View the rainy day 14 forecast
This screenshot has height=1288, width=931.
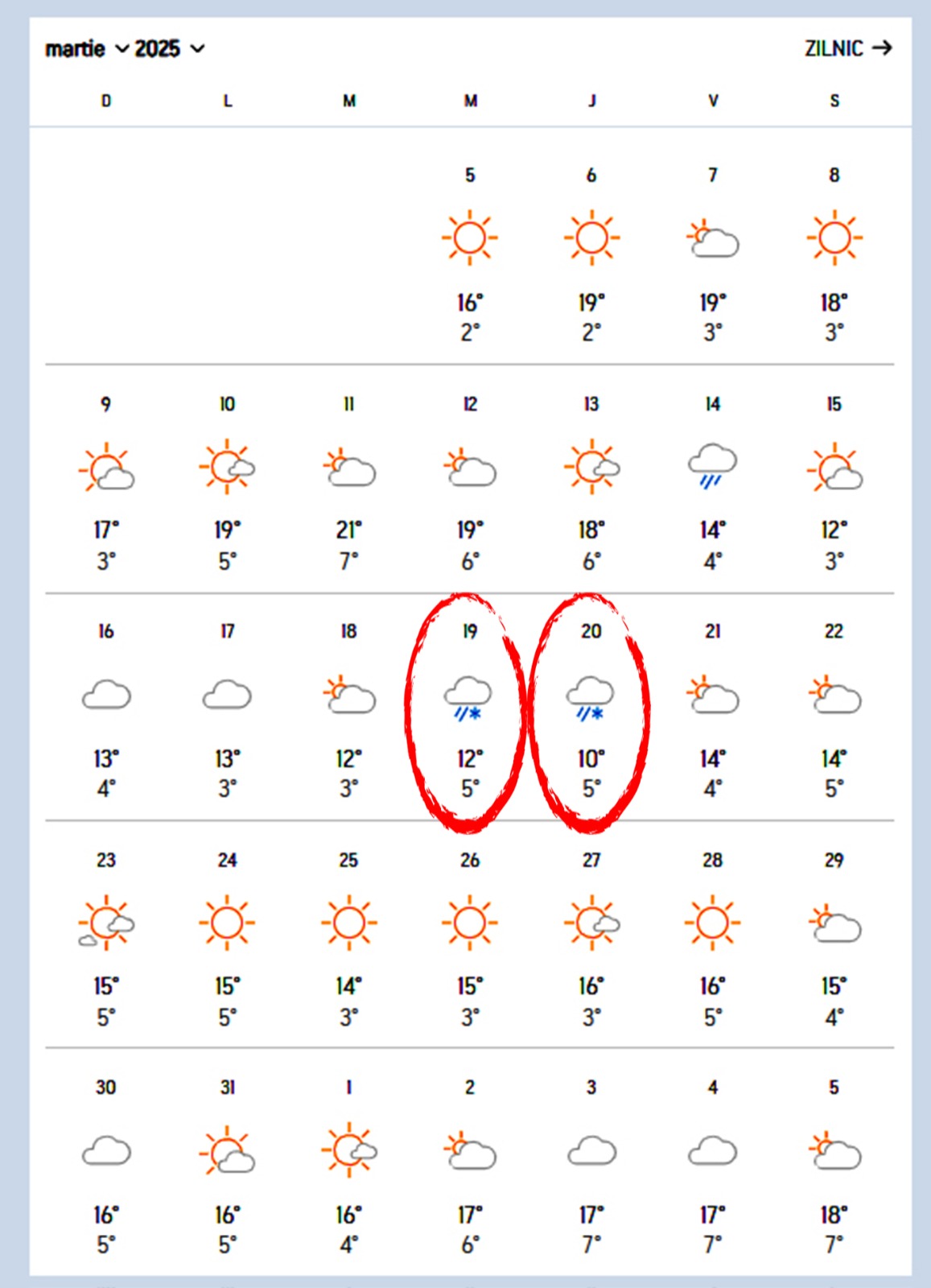[712, 480]
